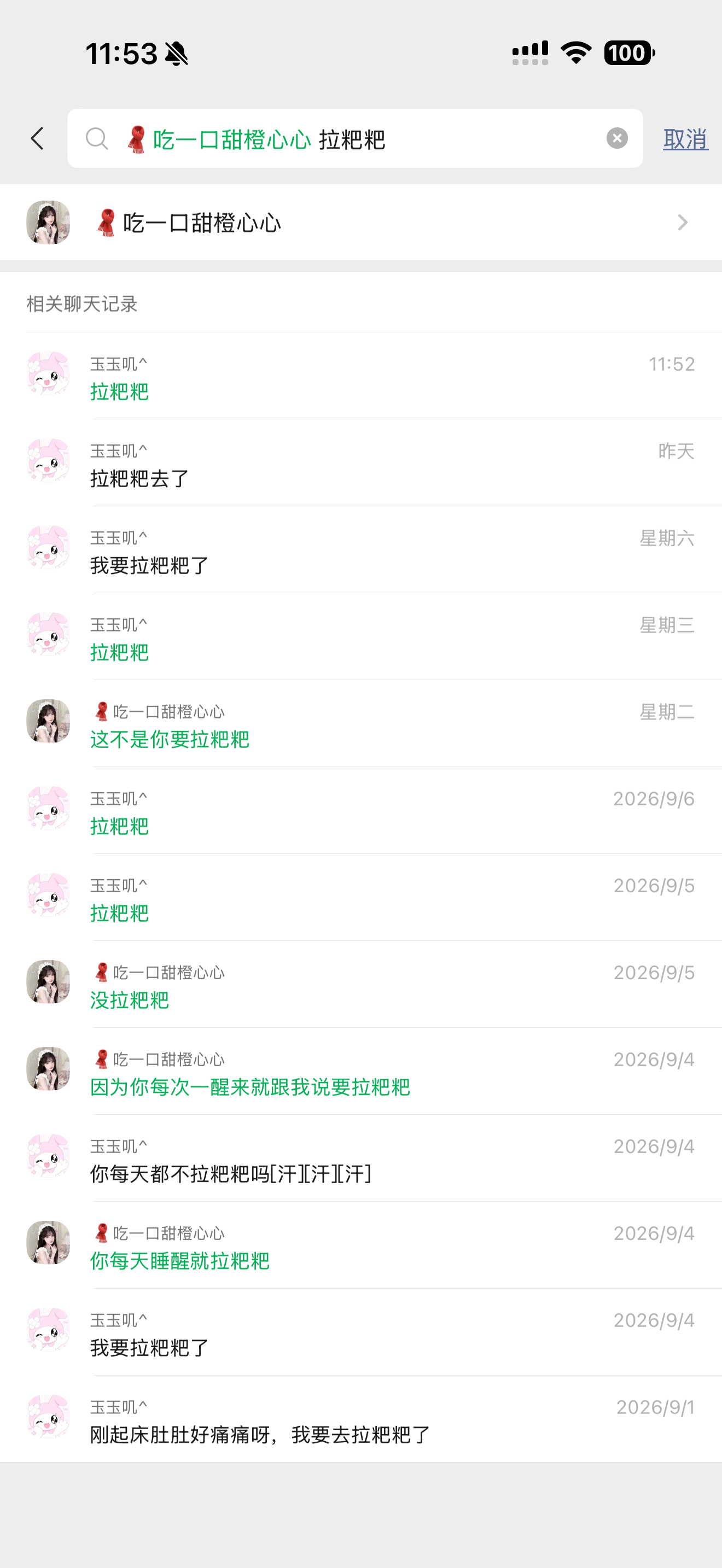Open yesterday's message 拉粑粑去了

[361, 463]
